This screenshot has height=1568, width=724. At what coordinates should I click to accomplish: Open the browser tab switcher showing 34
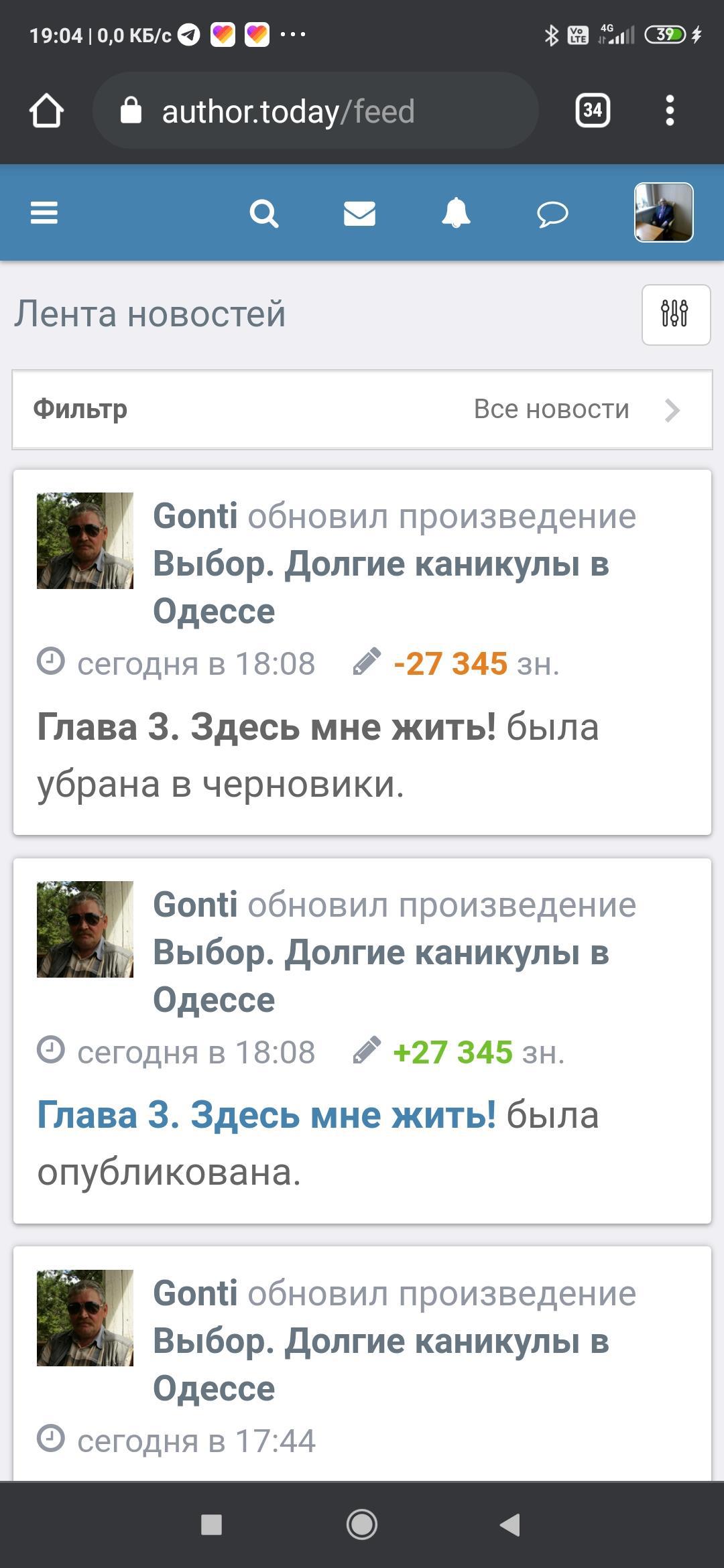click(x=593, y=111)
